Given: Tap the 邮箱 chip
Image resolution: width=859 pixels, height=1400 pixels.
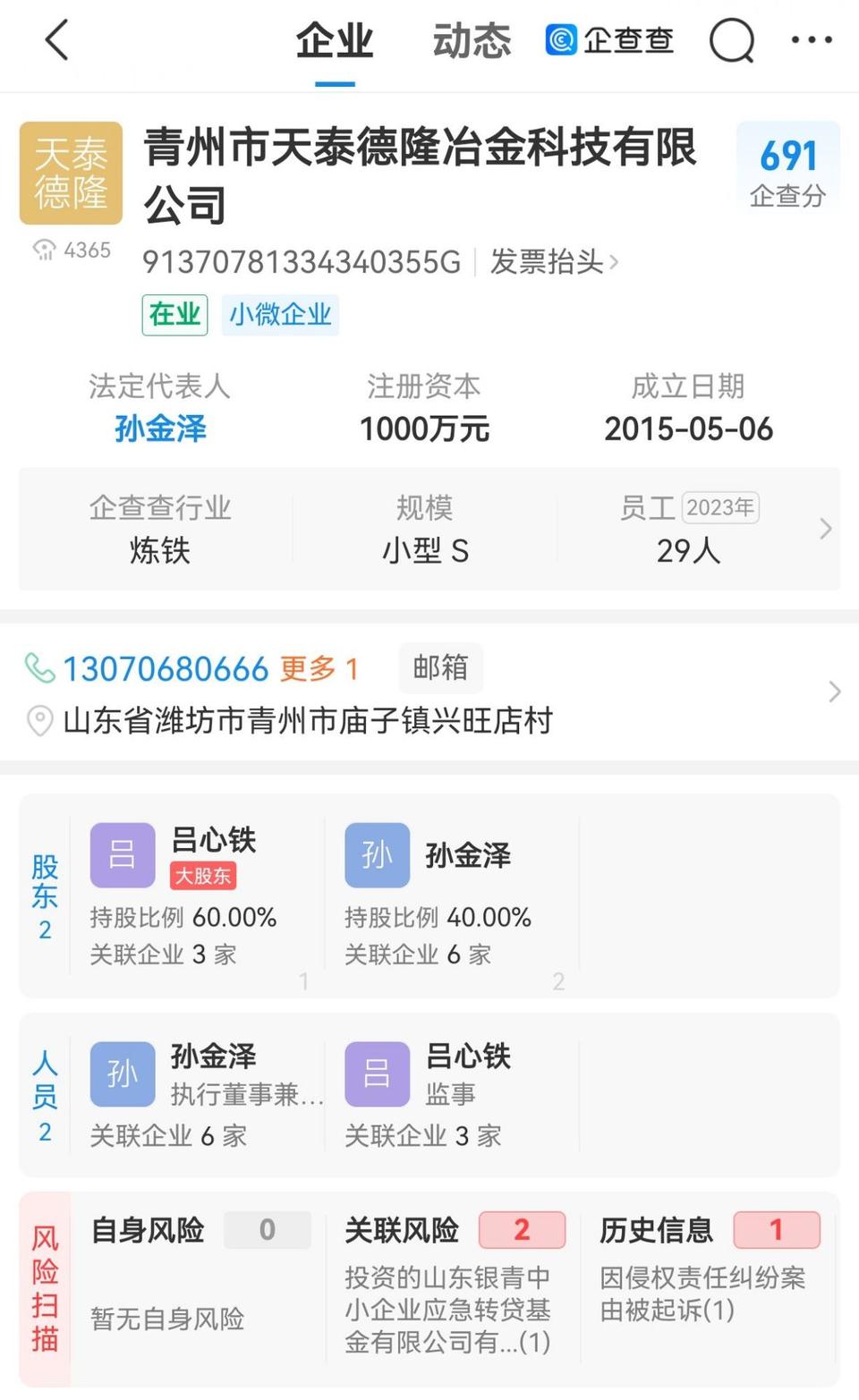Looking at the screenshot, I should pos(440,667).
